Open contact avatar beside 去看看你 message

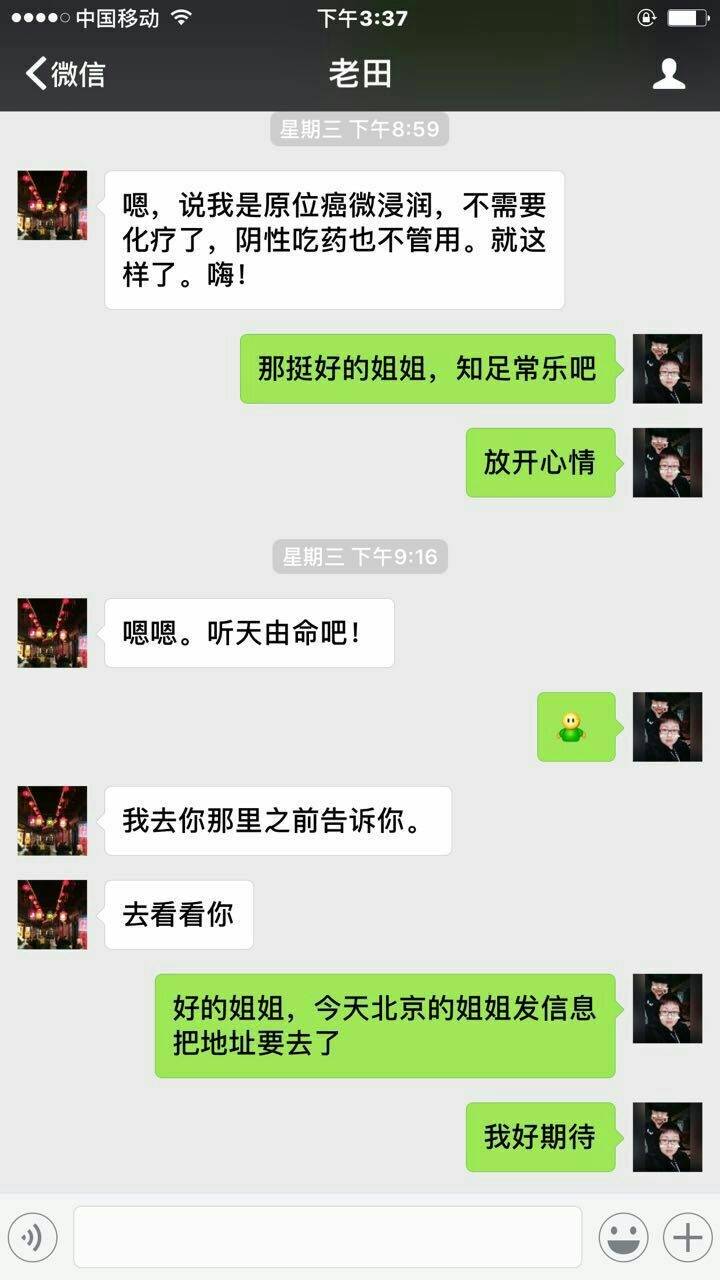pyautogui.click(x=52, y=914)
